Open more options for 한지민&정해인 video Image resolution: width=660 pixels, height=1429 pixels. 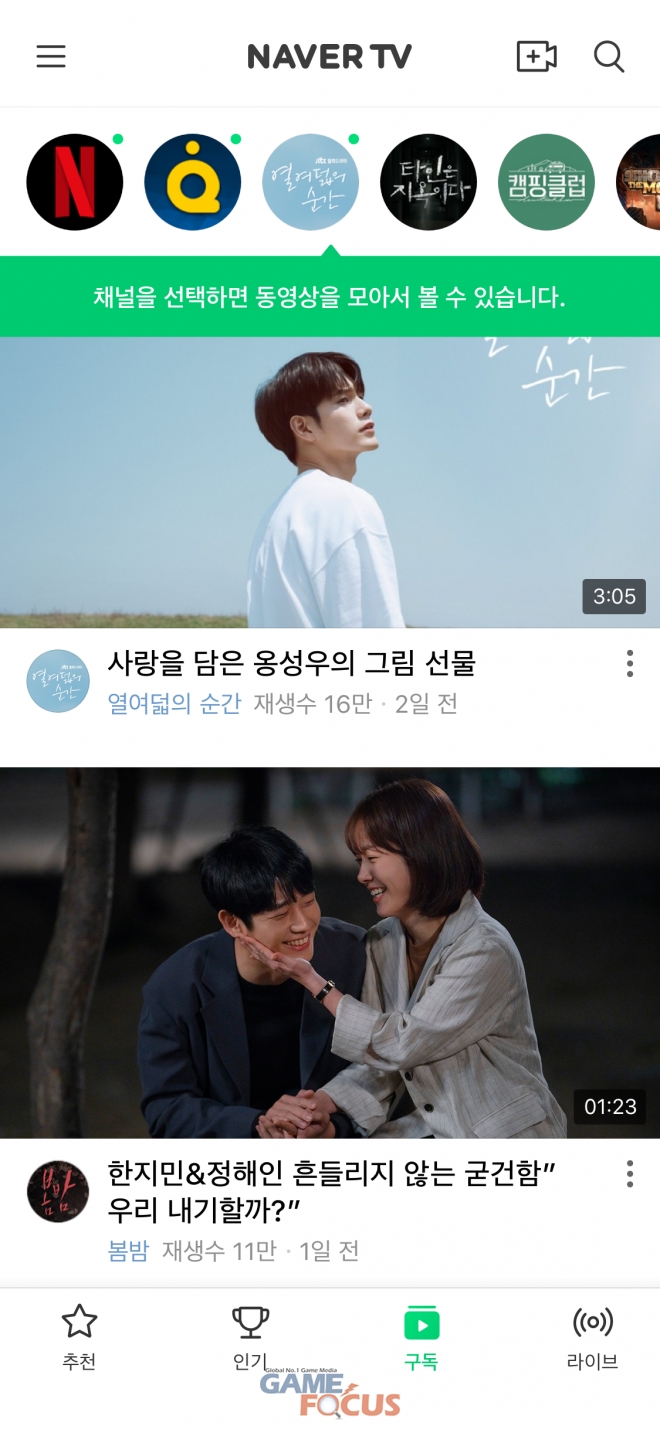[x=629, y=1174]
